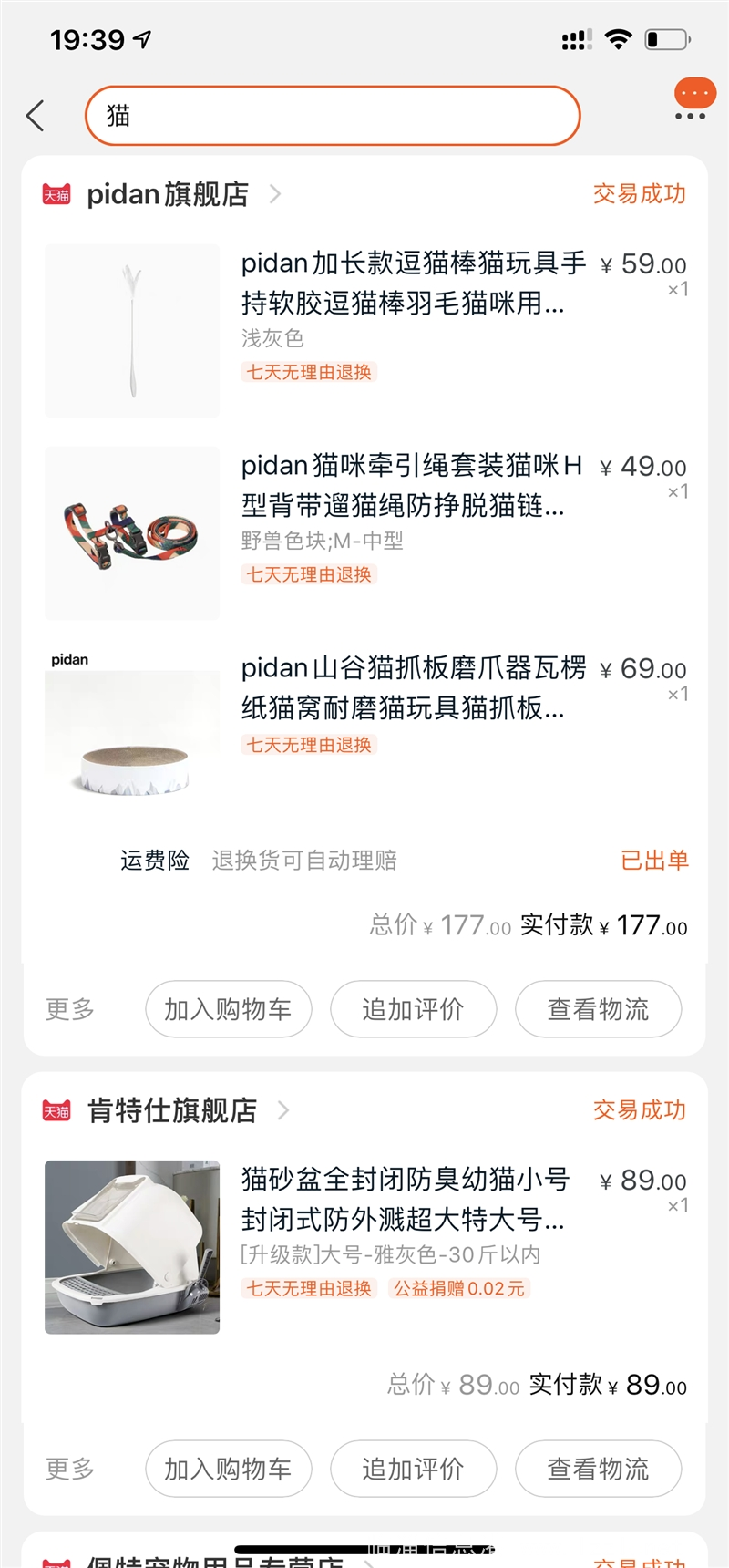The width and height of the screenshot is (729, 1568).
Task: Visit the 肯特仕旗舰店 store page
Action: coord(173,1110)
